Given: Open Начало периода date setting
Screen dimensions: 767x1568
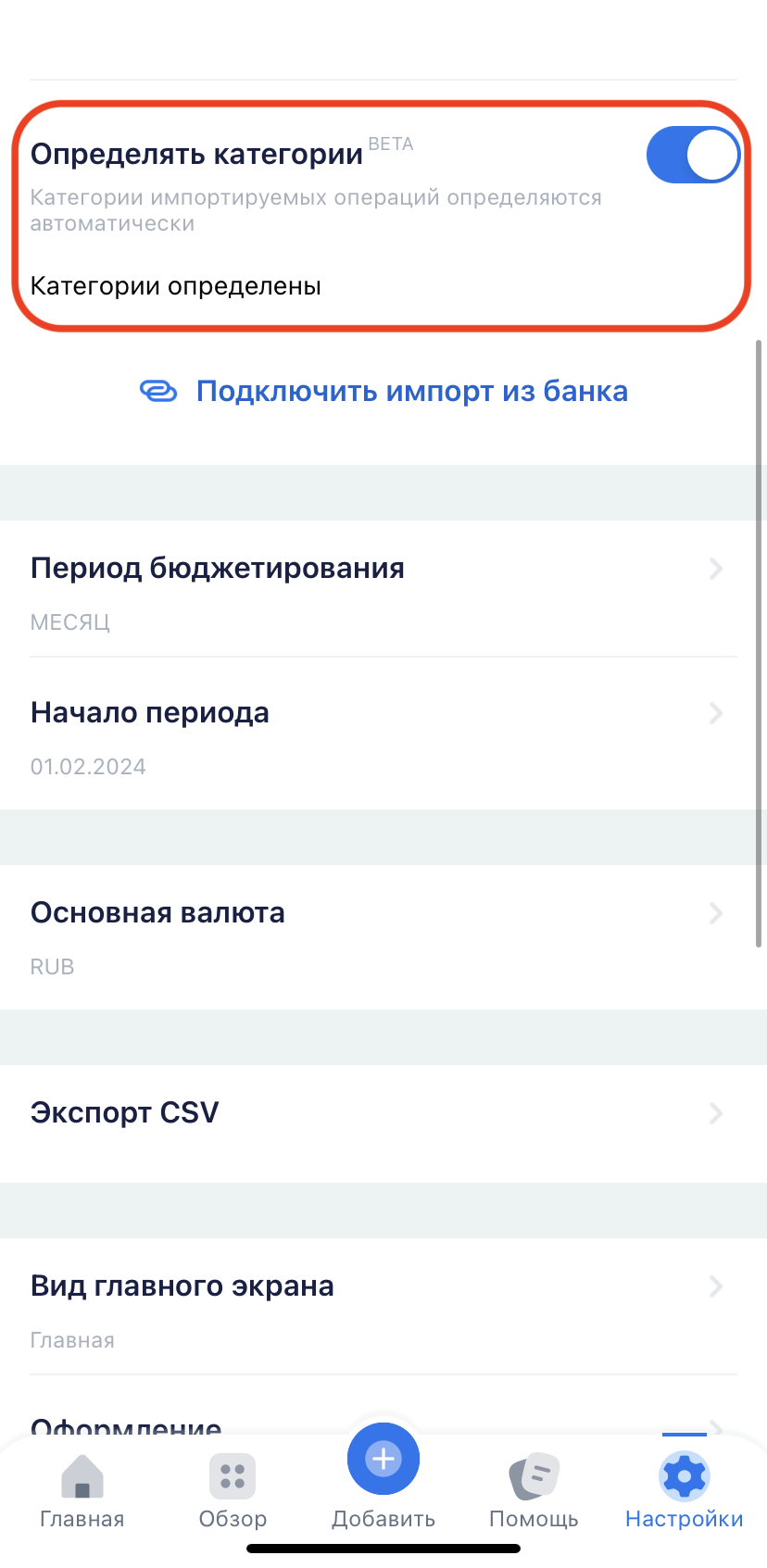Looking at the screenshot, I should coord(383,734).
